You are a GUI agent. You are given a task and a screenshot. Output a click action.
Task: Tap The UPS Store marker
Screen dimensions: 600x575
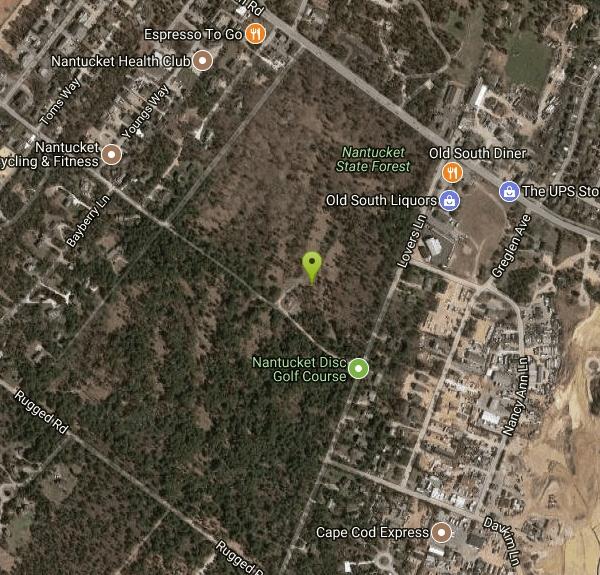click(508, 191)
